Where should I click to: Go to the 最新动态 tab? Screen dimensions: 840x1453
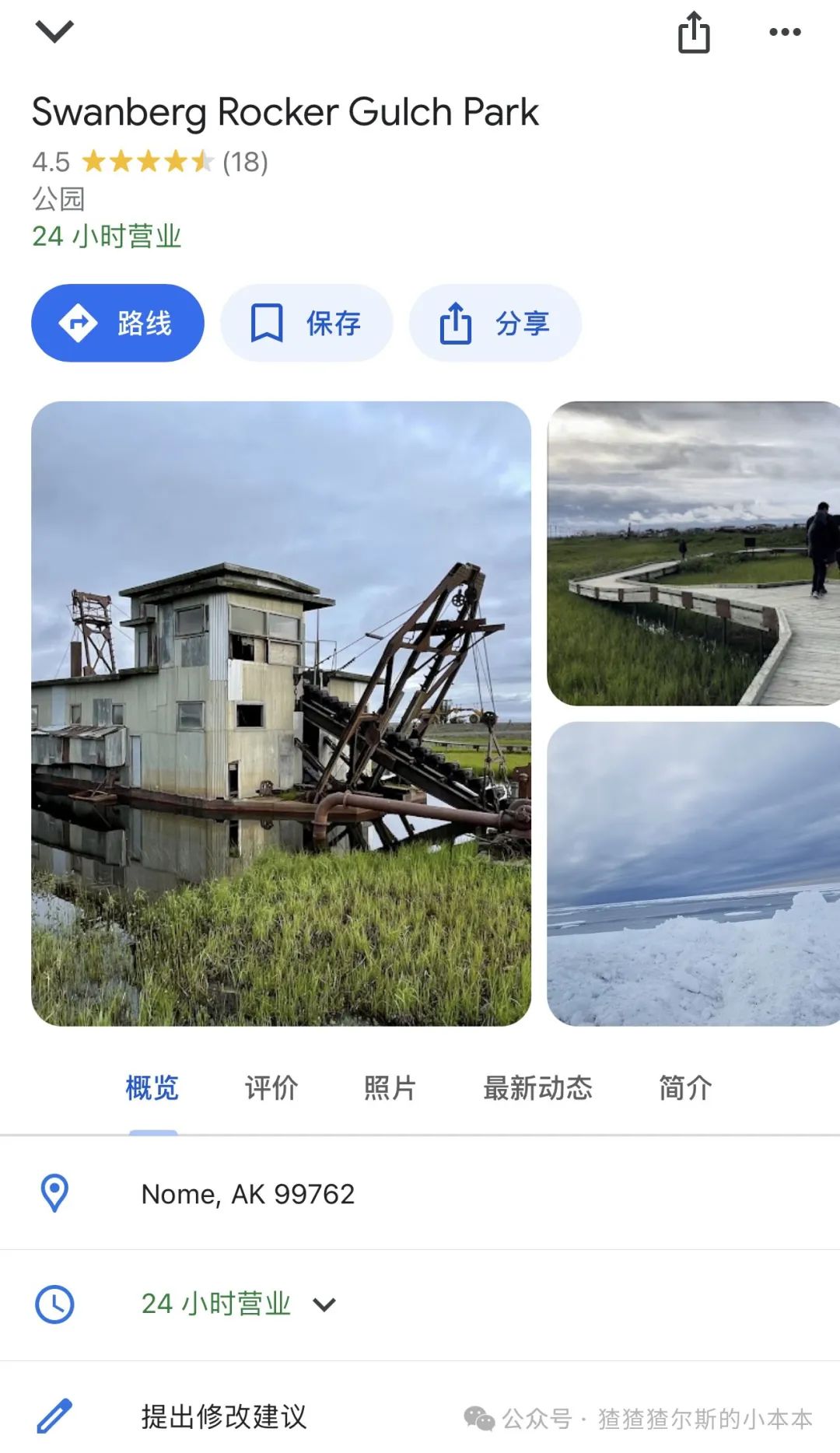(538, 1087)
